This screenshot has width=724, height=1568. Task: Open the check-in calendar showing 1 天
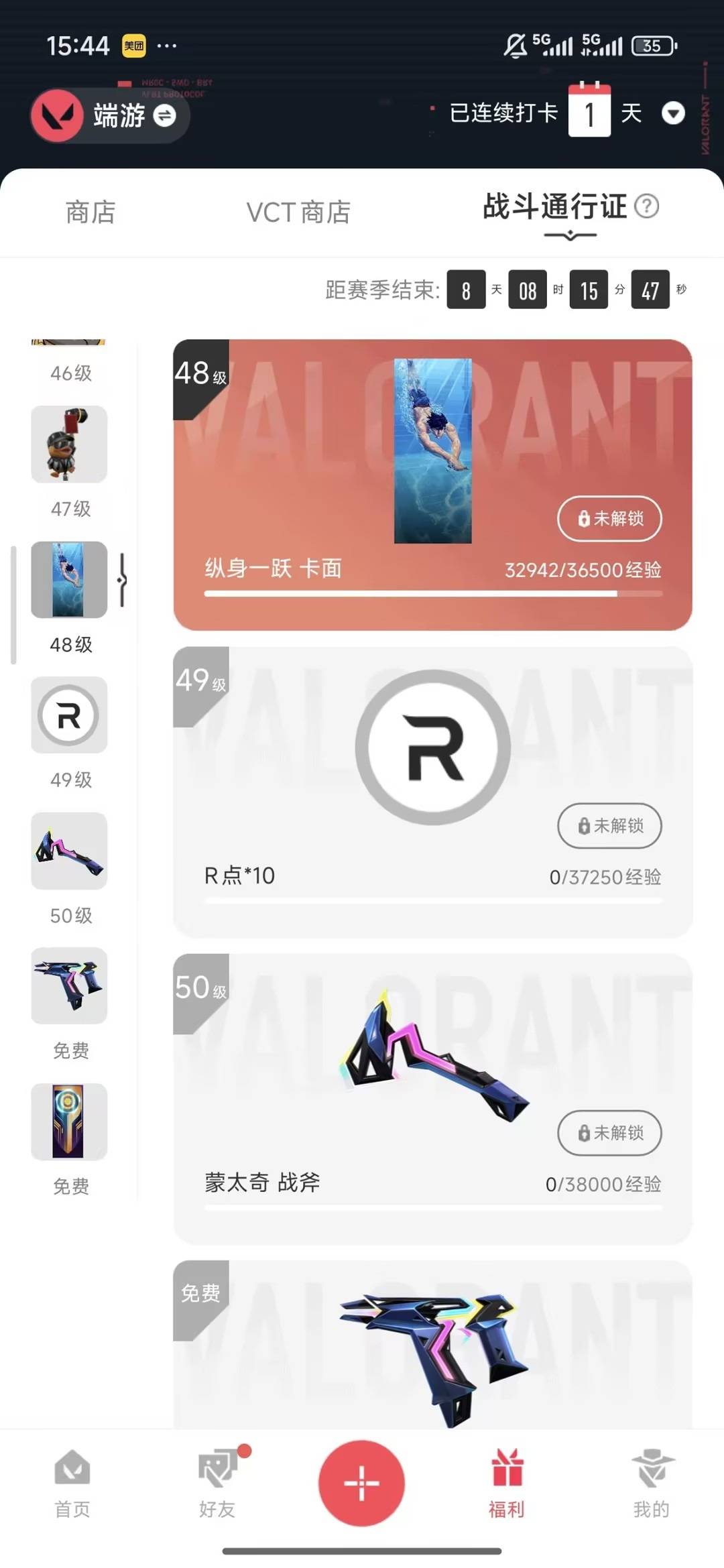pyautogui.click(x=589, y=112)
